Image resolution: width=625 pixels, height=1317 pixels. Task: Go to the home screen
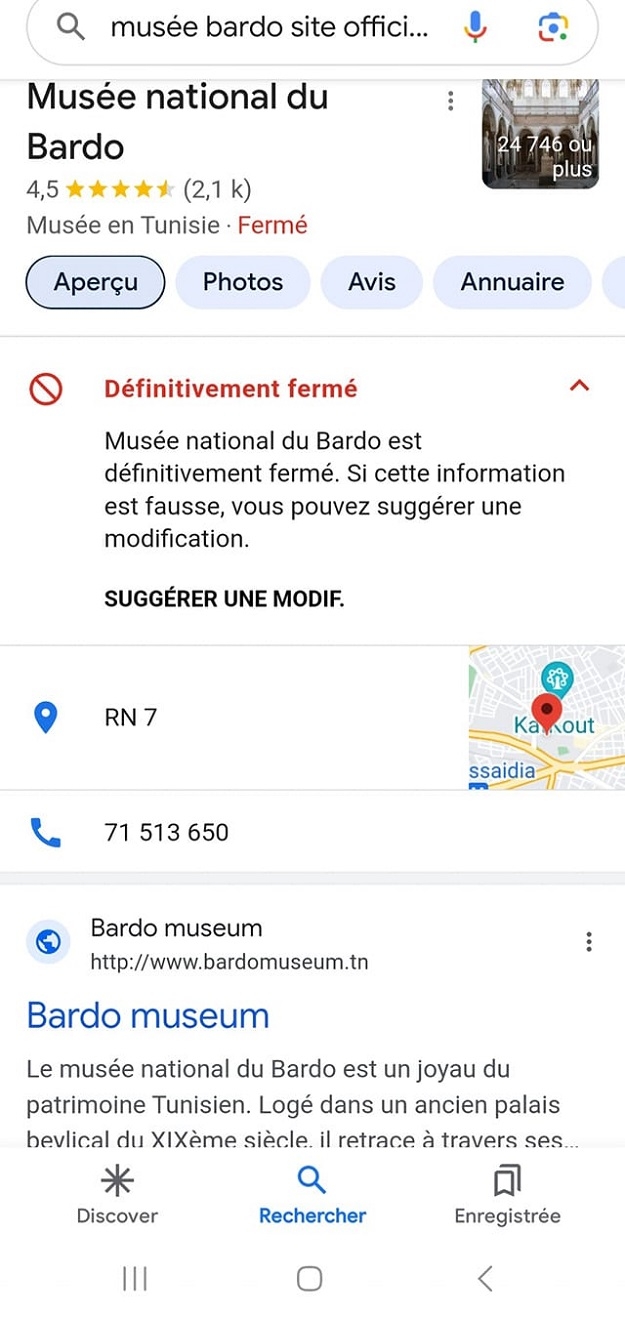pyautogui.click(x=310, y=1278)
